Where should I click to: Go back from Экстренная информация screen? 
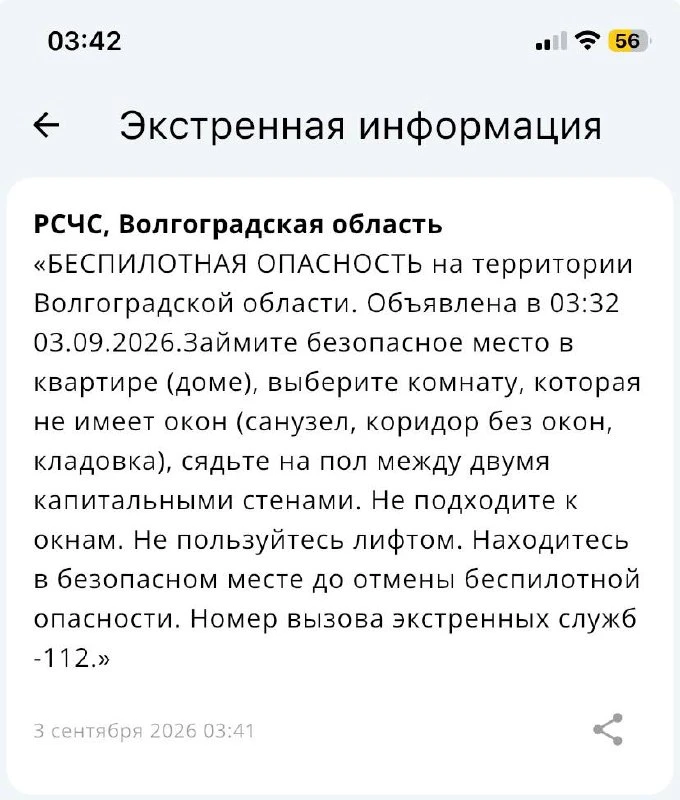[x=46, y=125]
